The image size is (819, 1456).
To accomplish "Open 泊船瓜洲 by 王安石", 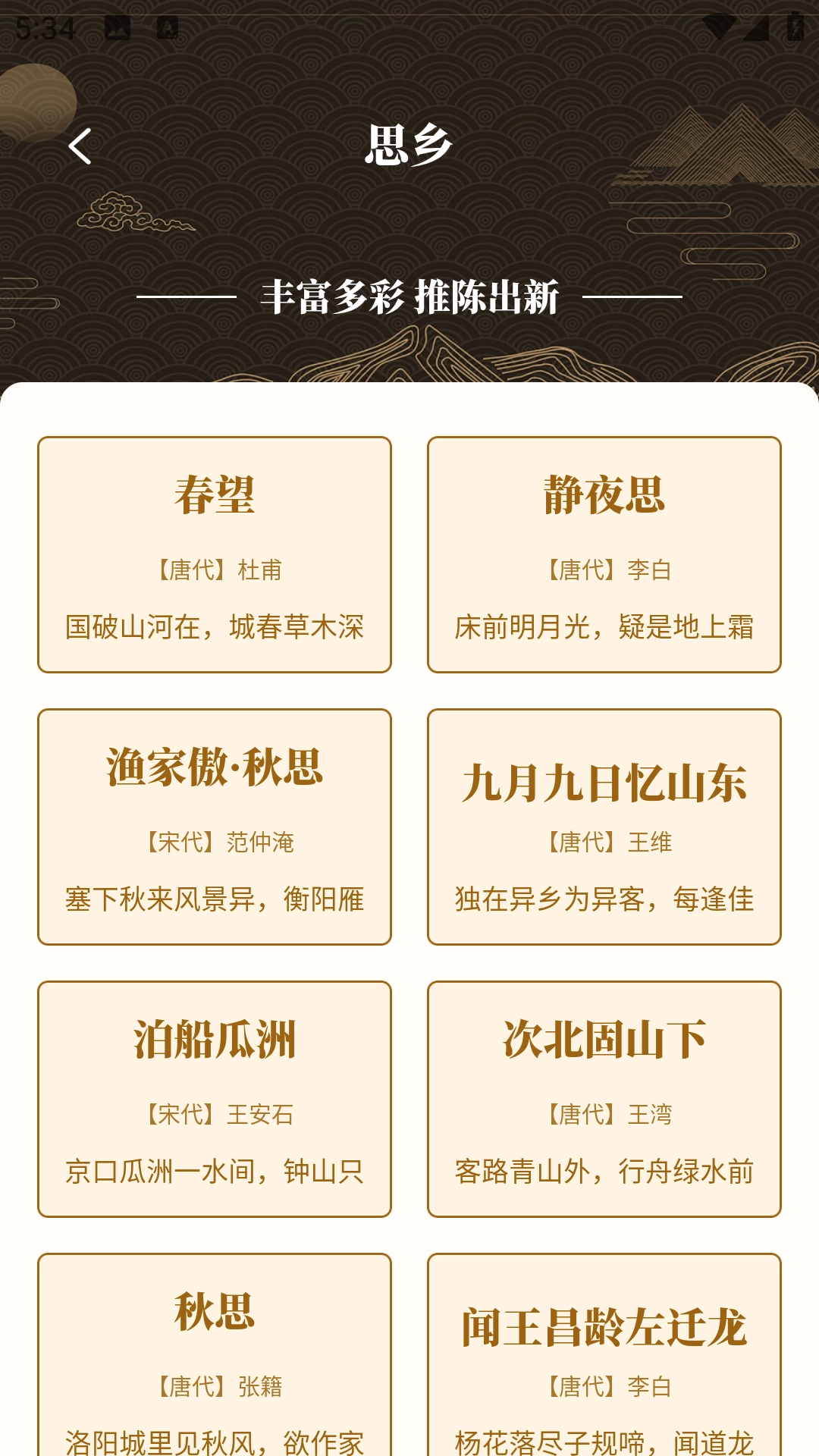I will click(215, 1099).
